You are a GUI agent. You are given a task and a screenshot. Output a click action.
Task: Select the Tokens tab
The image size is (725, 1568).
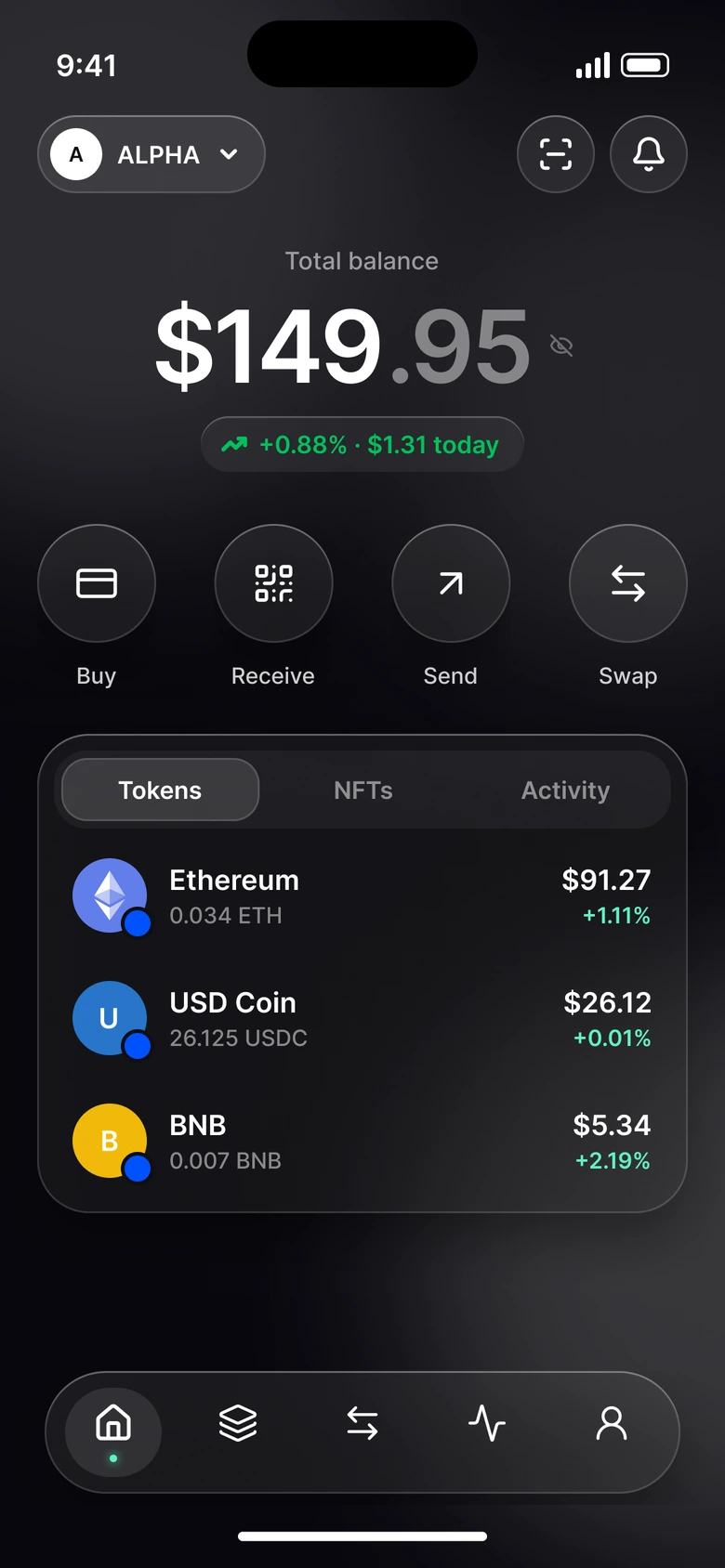coord(160,790)
